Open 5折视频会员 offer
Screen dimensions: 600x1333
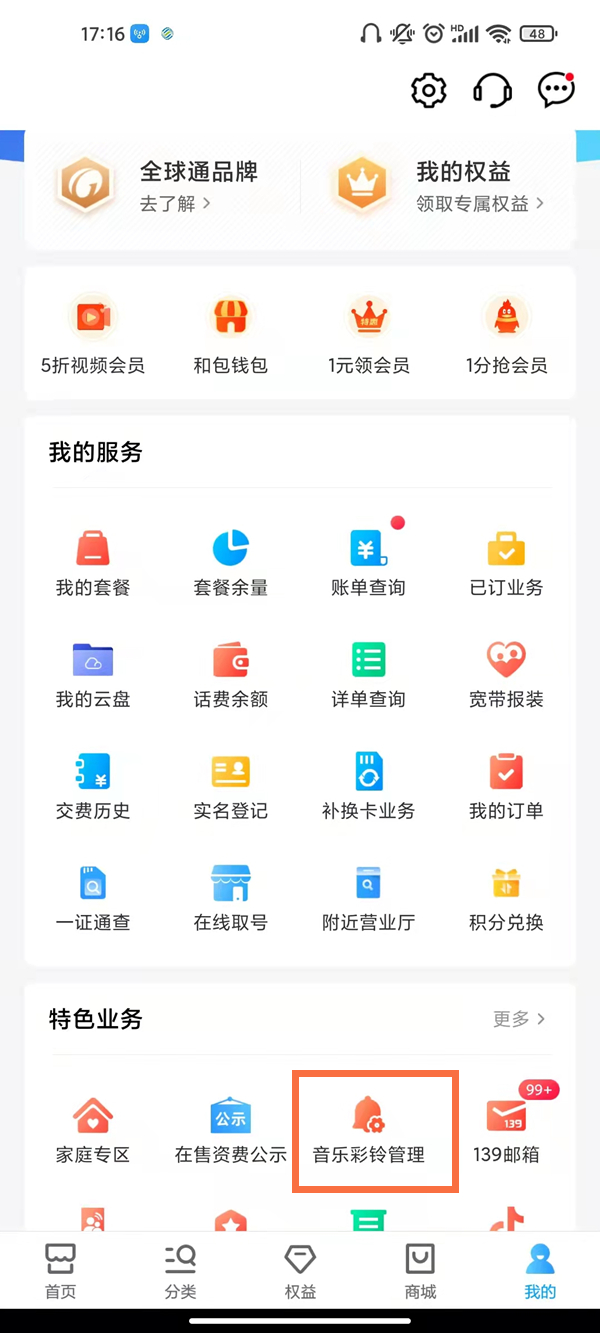[x=93, y=335]
